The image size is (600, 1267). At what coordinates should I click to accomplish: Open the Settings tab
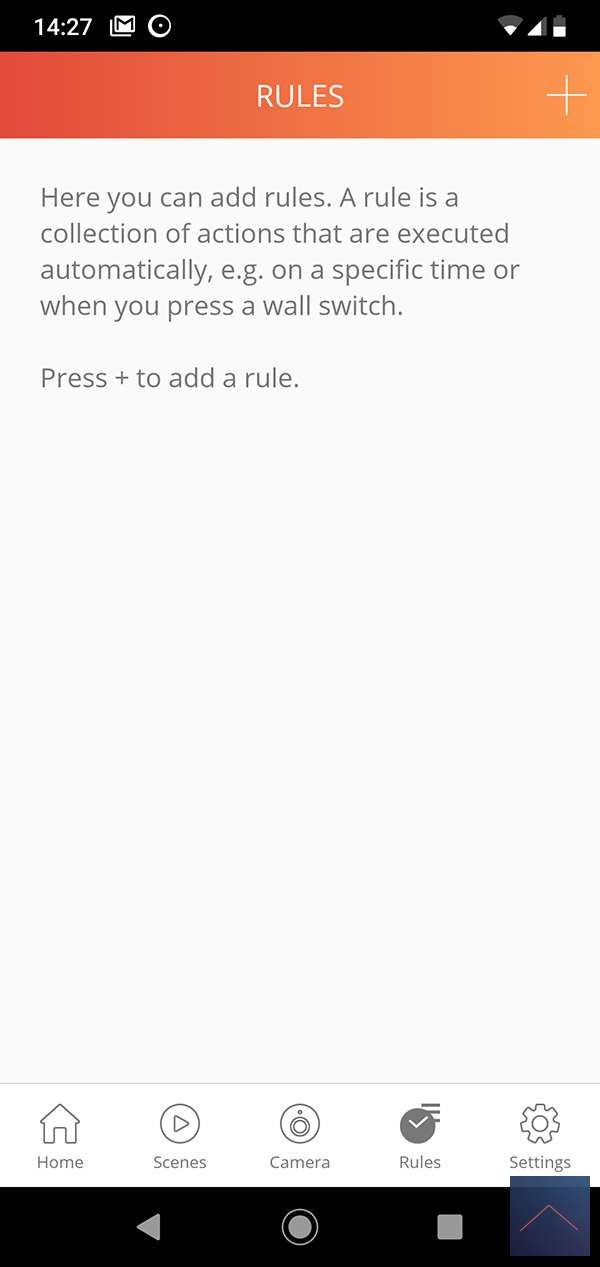[540, 1136]
